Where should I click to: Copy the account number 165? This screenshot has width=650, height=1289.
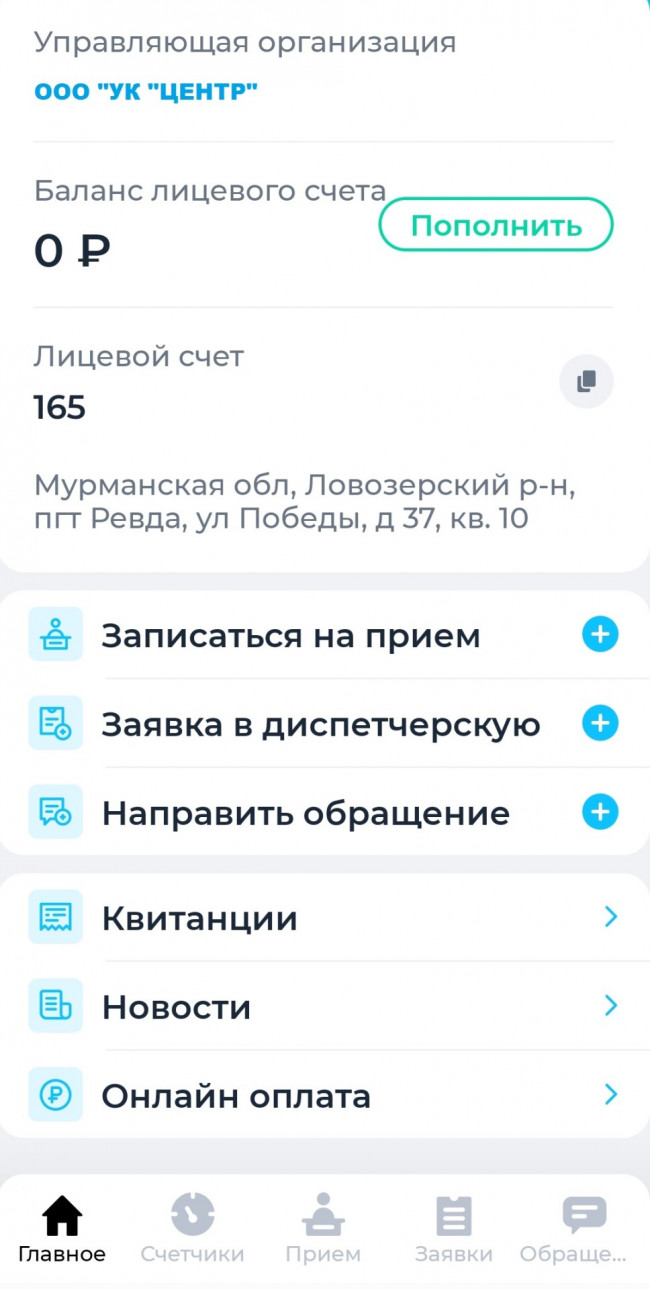point(586,381)
